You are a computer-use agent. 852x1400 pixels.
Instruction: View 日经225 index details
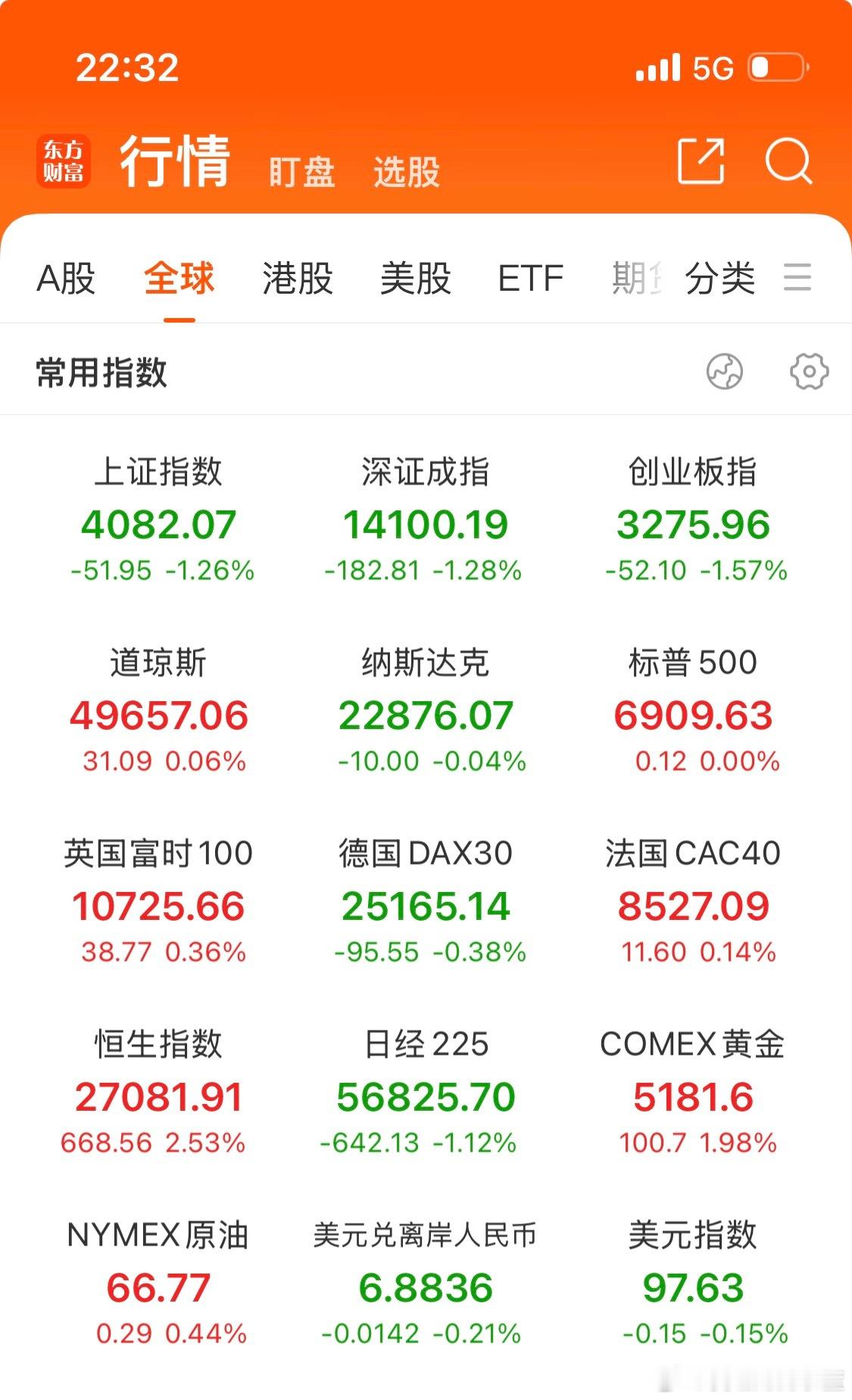tap(425, 1093)
